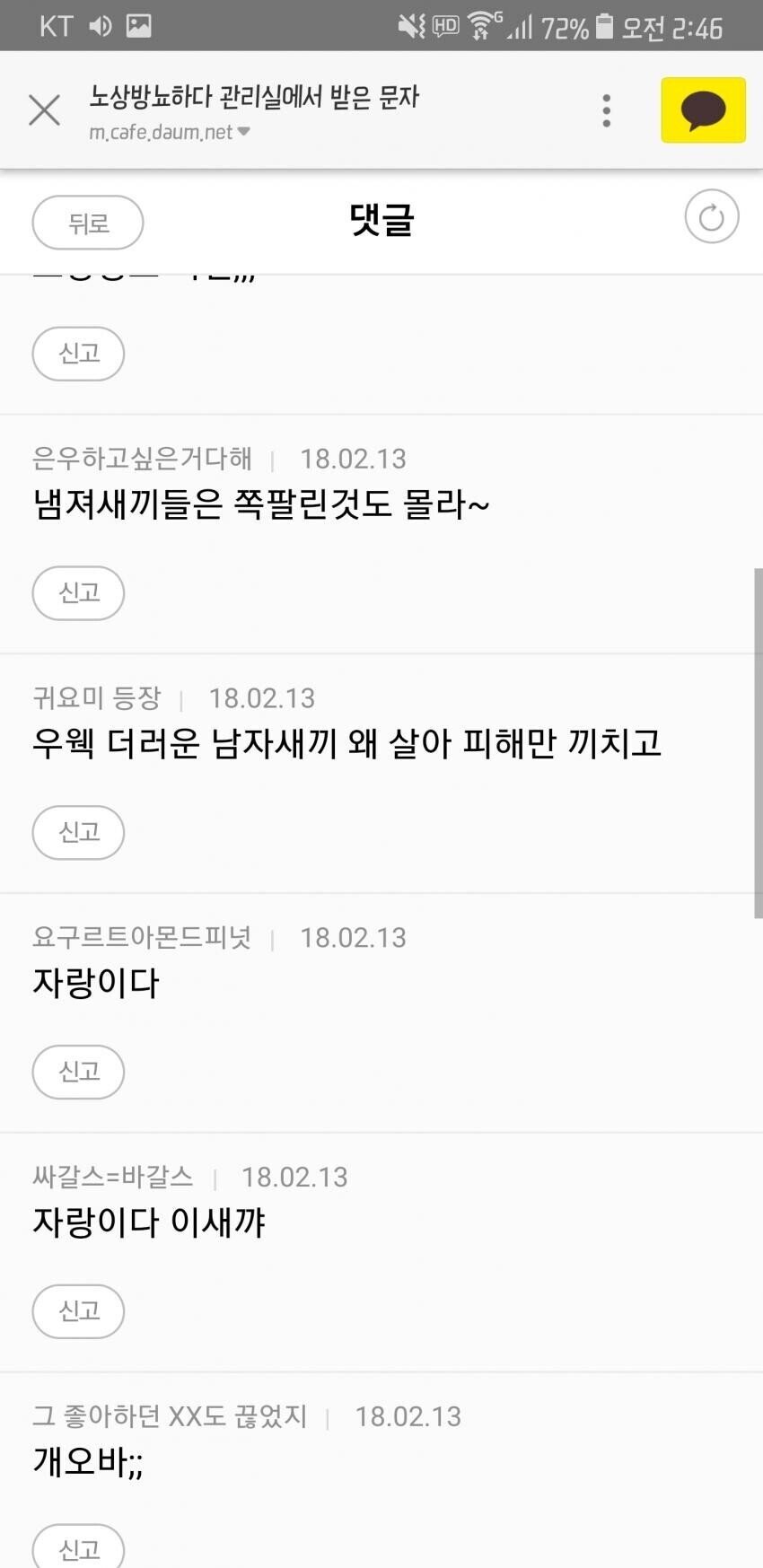Report the comment by 싸갈스=바갈스

coord(78,1311)
